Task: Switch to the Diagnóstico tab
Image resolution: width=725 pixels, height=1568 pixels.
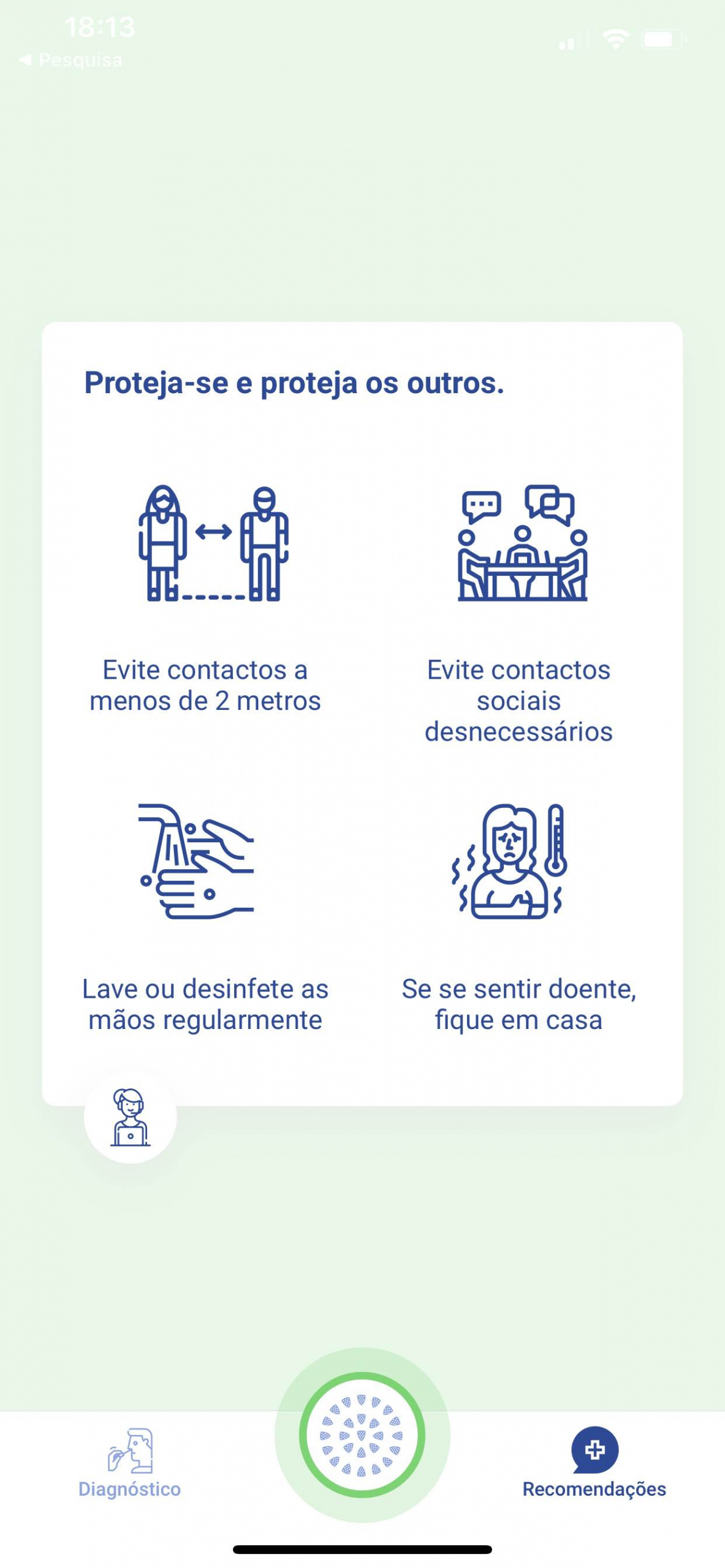Action: (129, 1464)
